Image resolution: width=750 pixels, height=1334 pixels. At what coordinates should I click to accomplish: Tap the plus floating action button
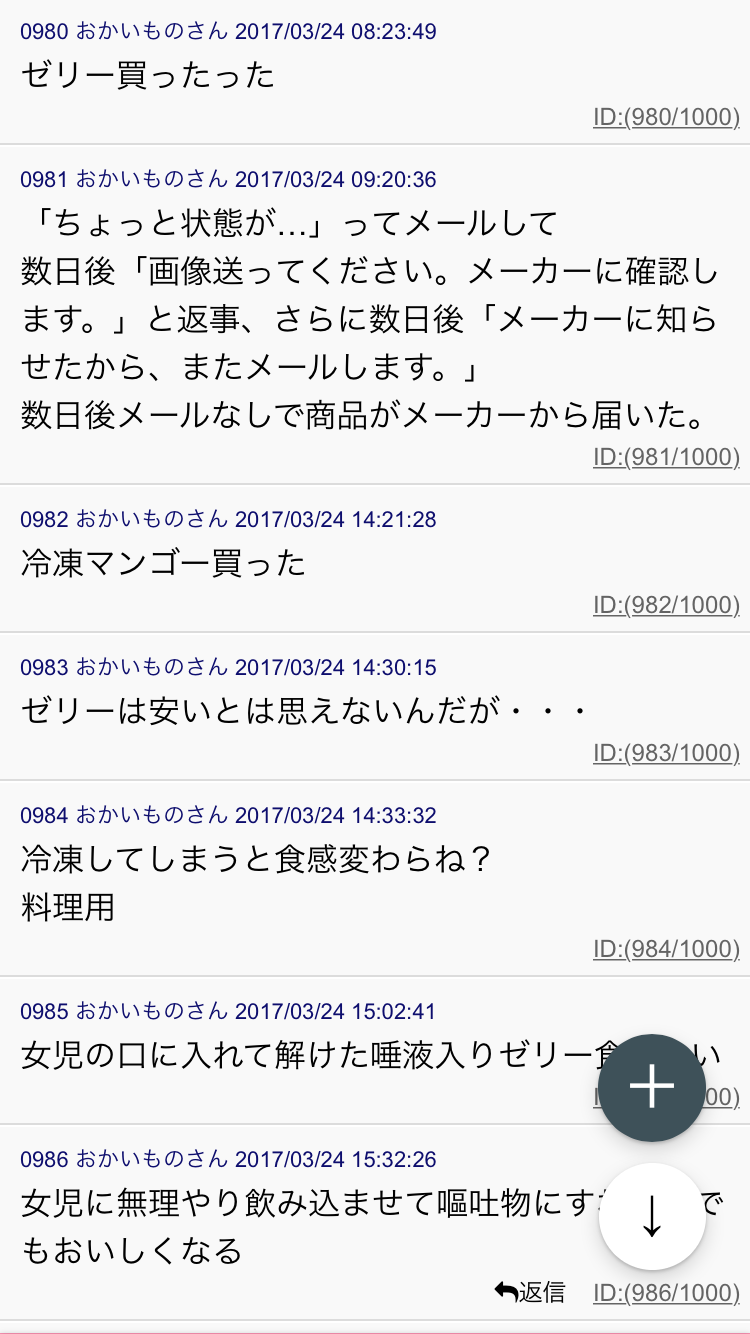point(652,1087)
